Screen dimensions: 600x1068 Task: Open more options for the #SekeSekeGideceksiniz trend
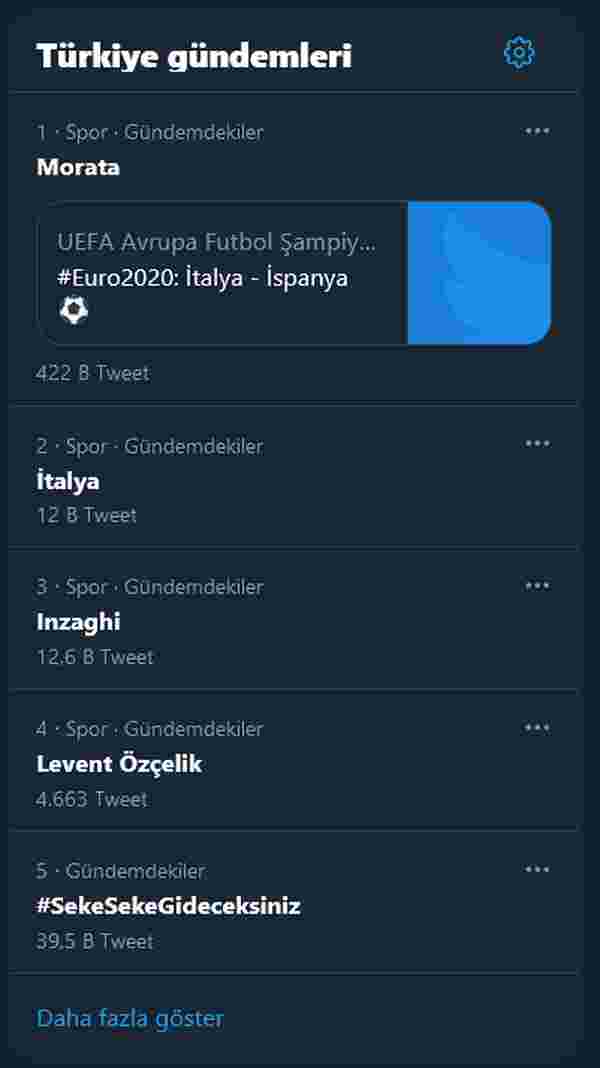pos(537,869)
